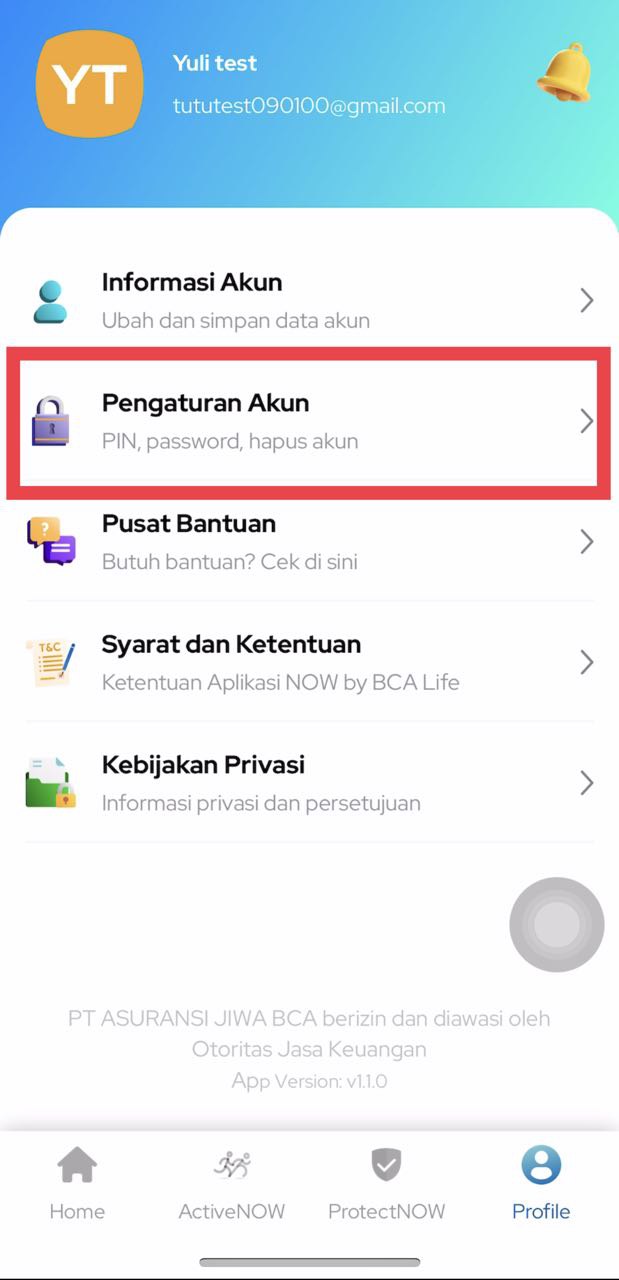619x1280 pixels.
Task: Switch to the ProtectNOW tab
Action: point(386,1185)
